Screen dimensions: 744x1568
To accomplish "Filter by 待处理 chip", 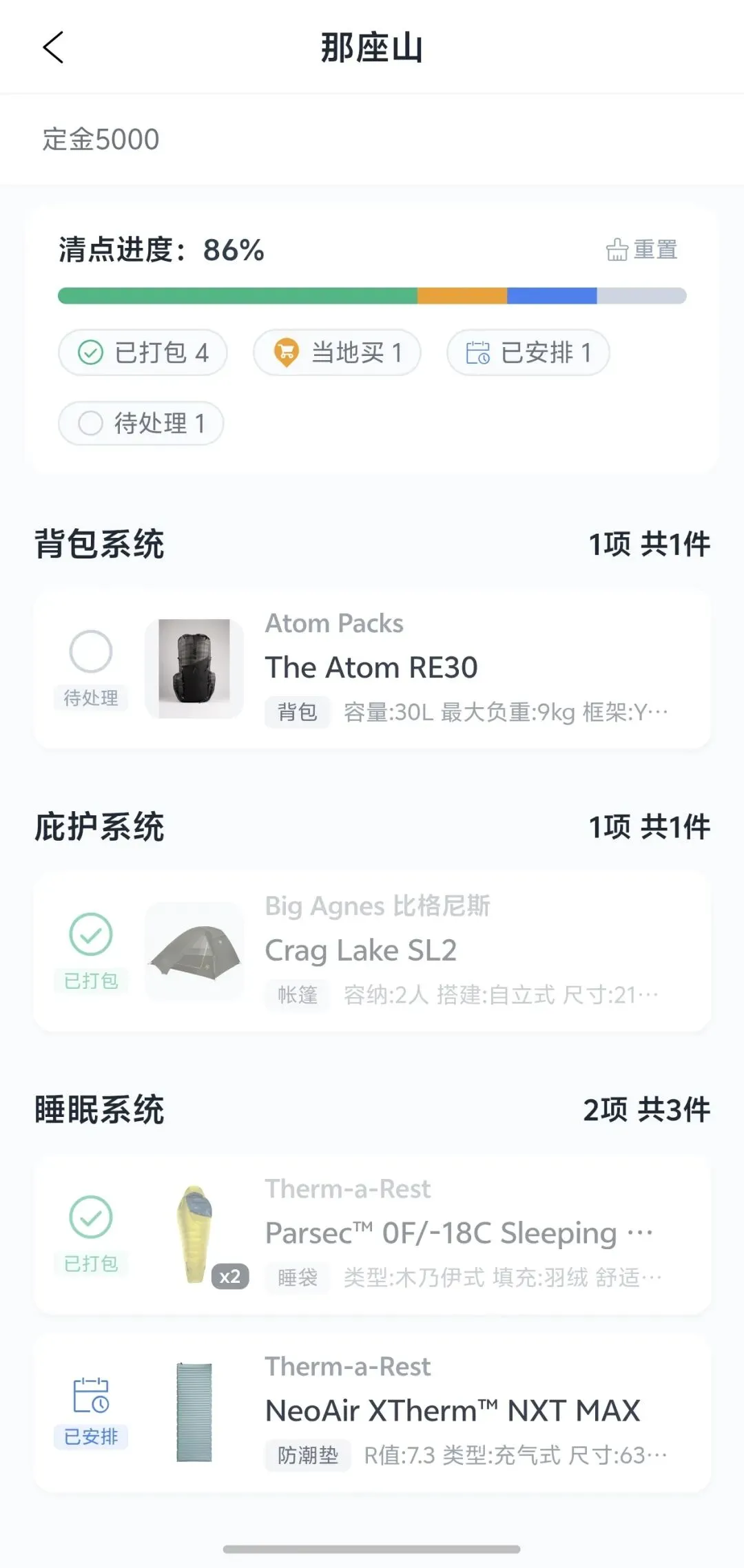I will [141, 423].
